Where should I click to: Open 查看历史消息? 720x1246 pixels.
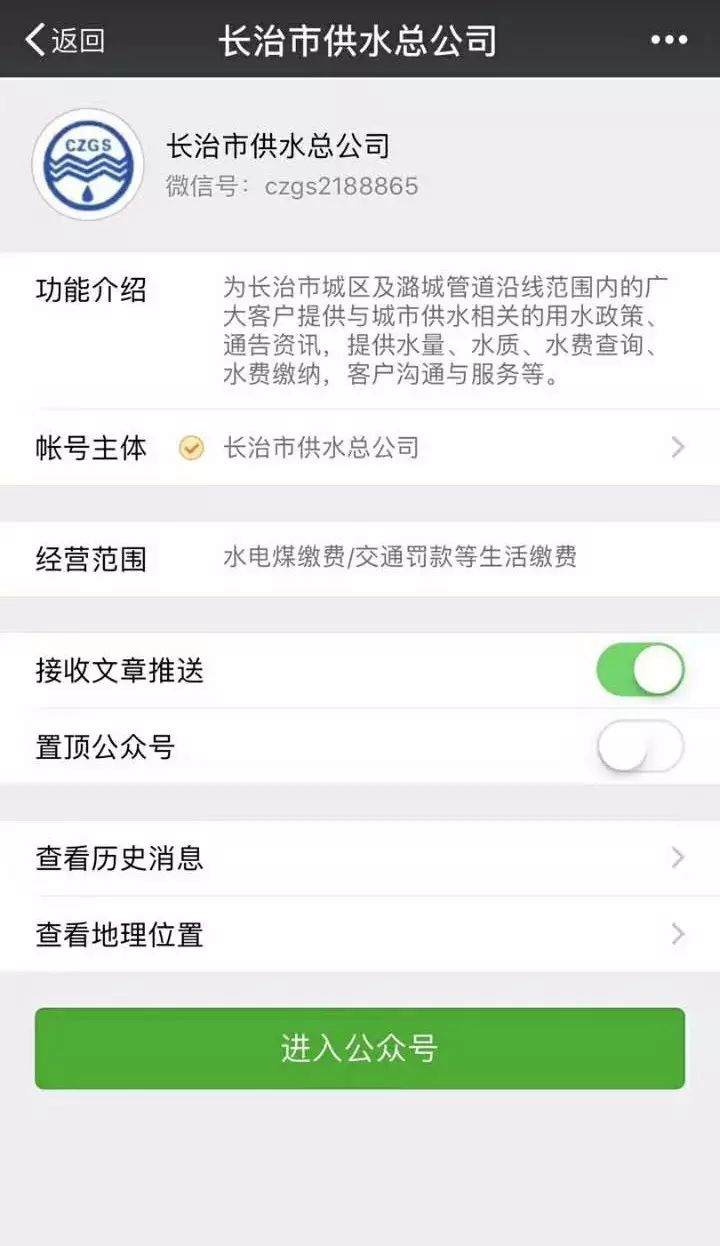tap(360, 858)
